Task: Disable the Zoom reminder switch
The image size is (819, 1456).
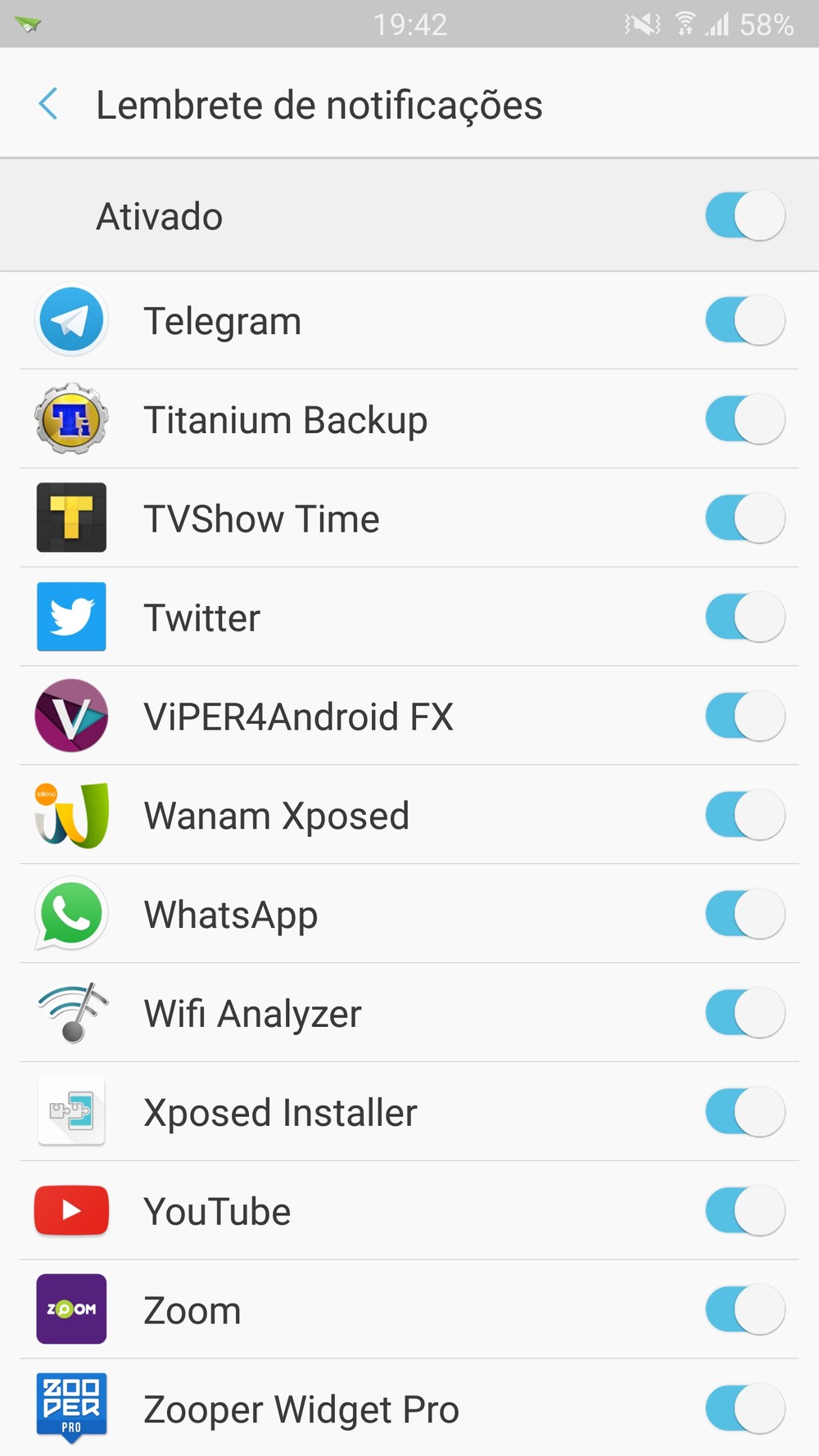Action: pyautogui.click(x=744, y=1310)
